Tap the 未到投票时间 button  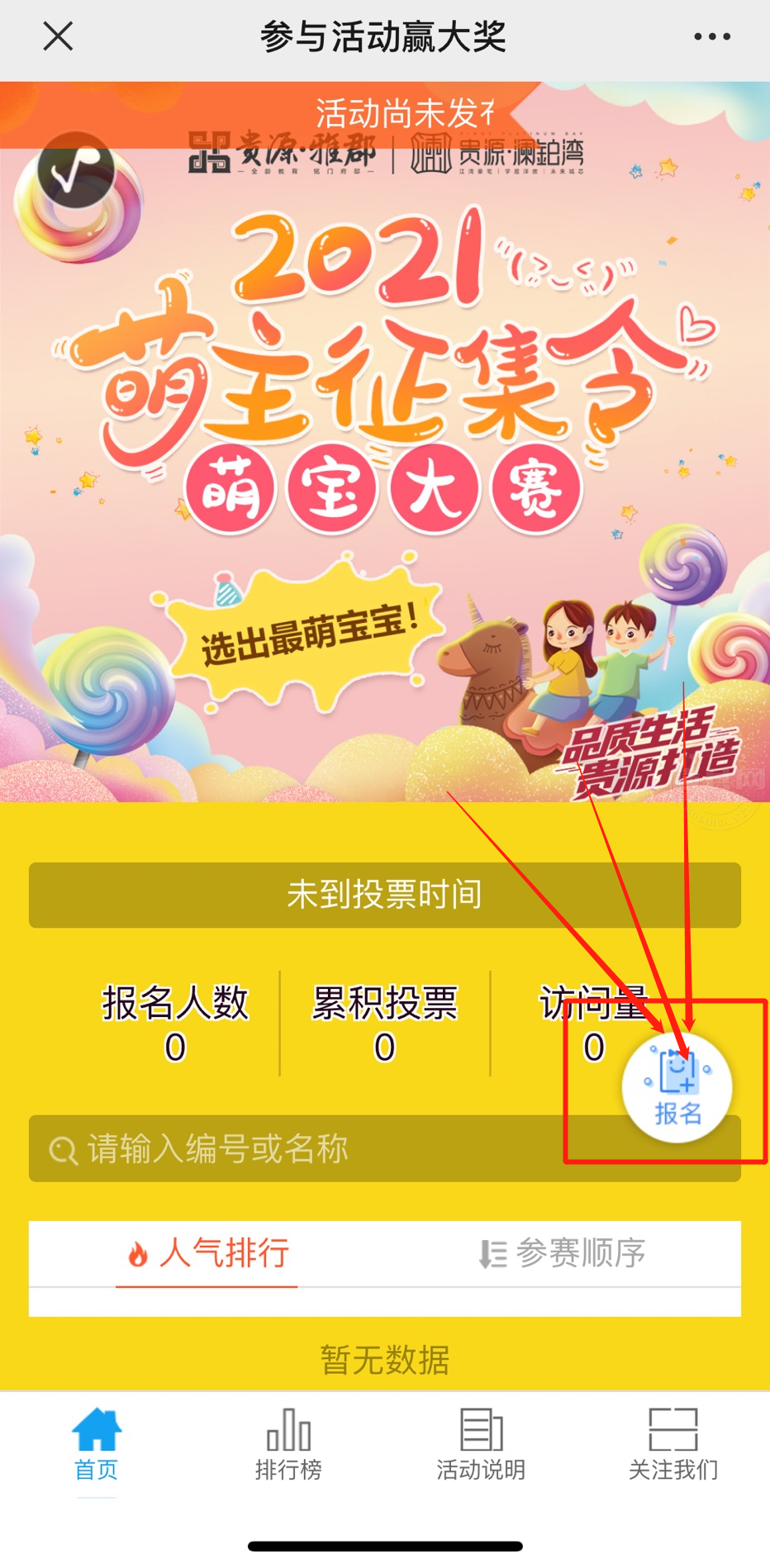click(384, 895)
